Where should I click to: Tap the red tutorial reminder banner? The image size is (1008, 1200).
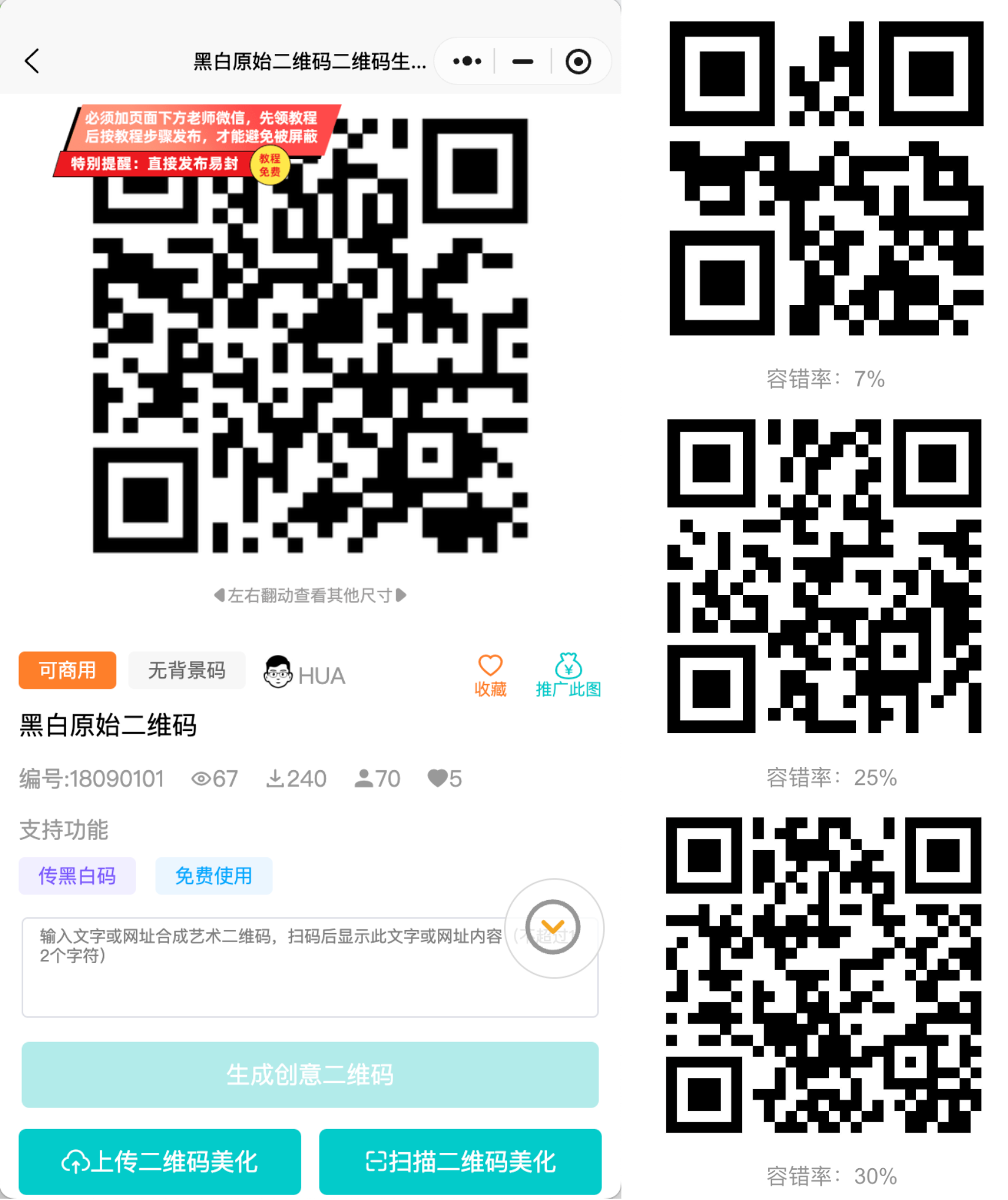pos(196,142)
